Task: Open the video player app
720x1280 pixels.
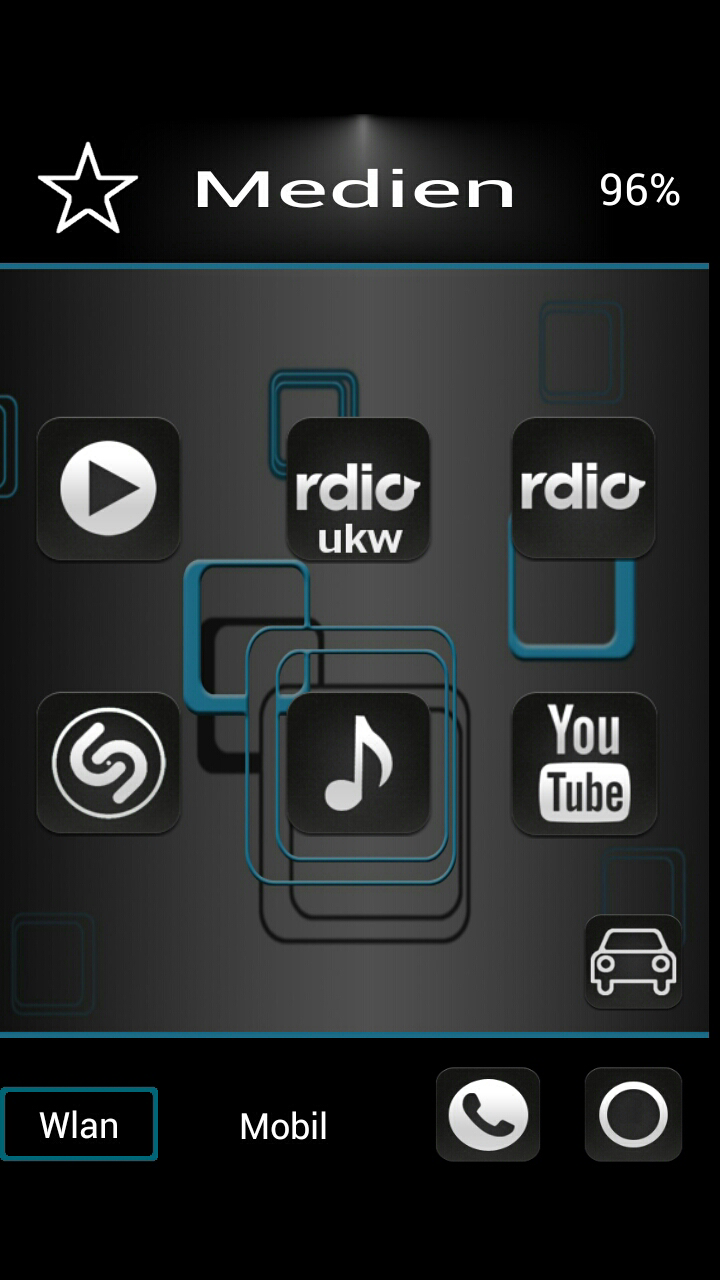Action: pos(108,488)
